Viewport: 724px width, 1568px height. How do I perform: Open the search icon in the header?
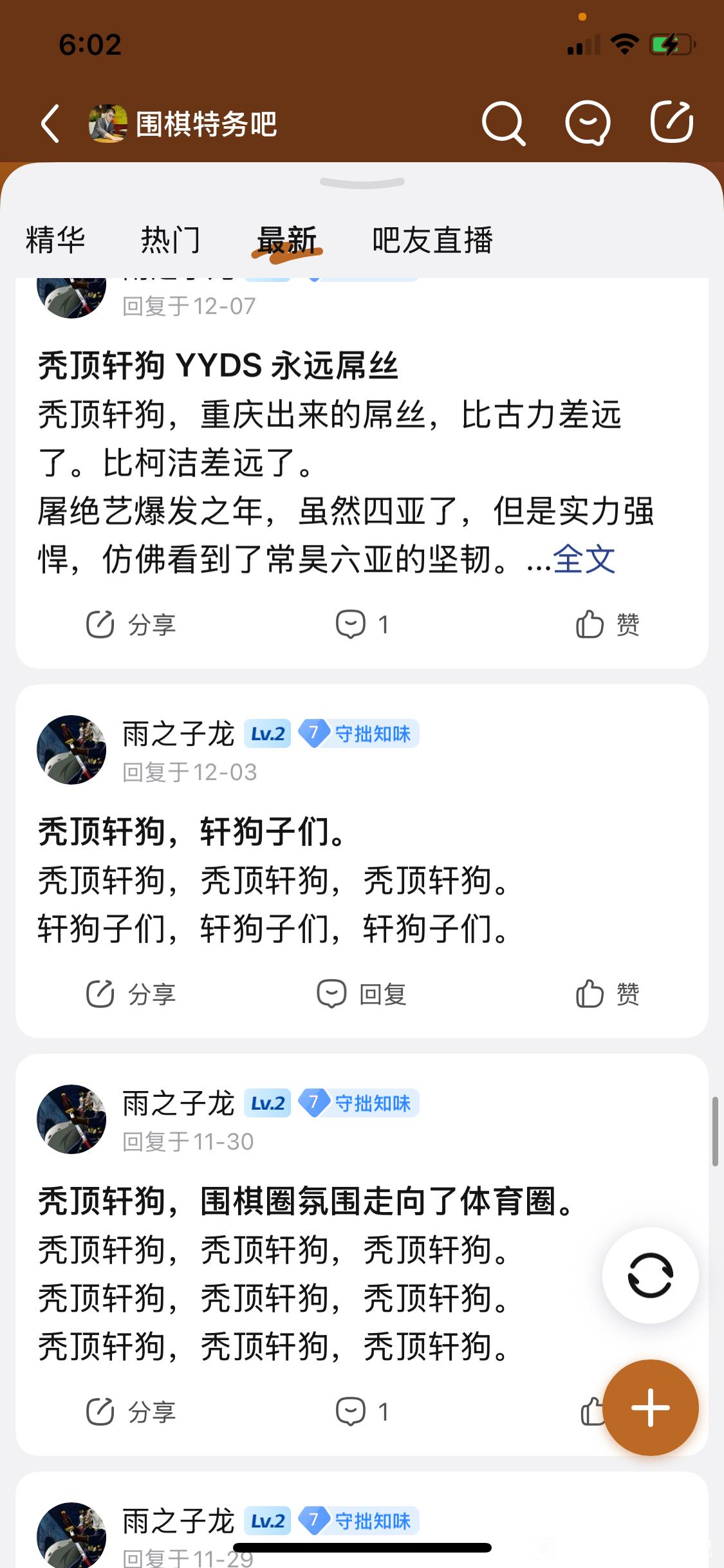[503, 122]
